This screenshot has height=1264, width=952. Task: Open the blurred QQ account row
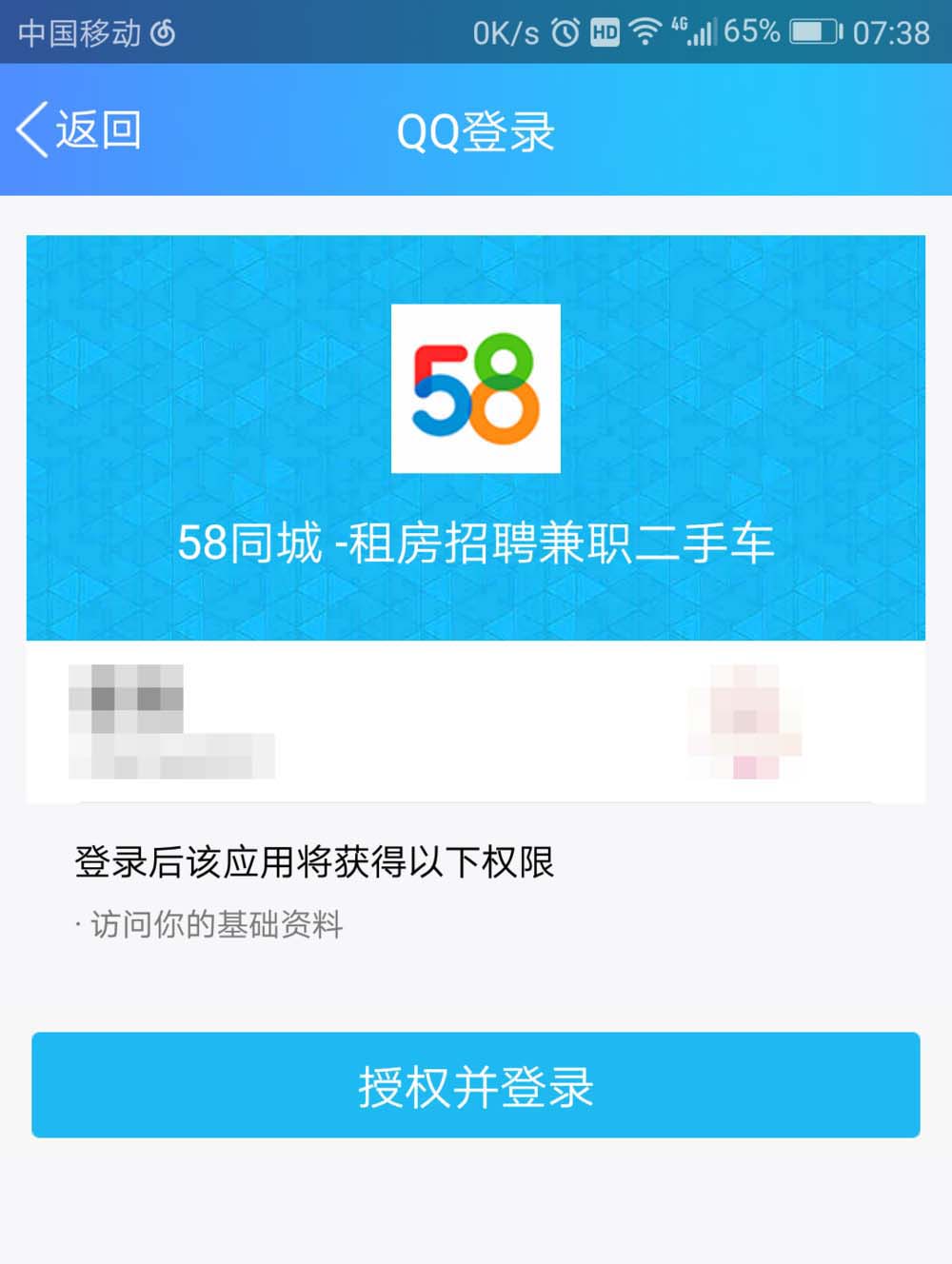pyautogui.click(x=475, y=721)
